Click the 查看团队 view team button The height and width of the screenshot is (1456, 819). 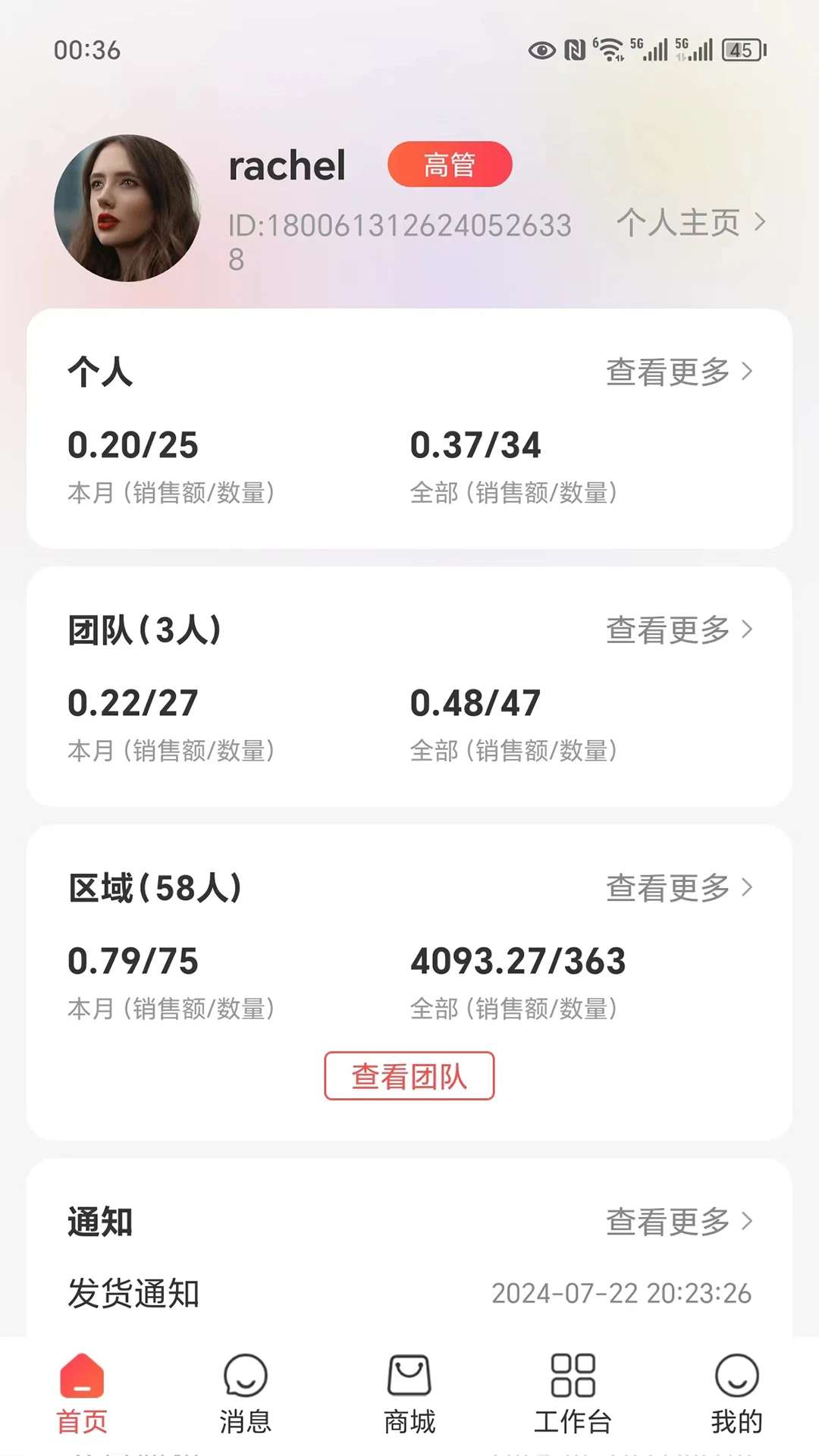(409, 1076)
